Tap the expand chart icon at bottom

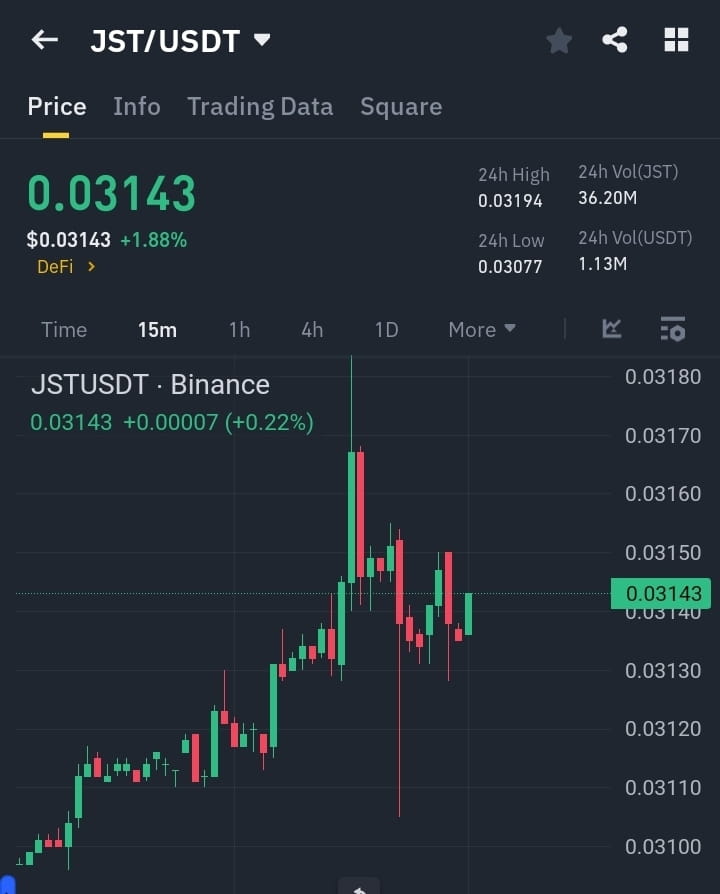coord(358,886)
